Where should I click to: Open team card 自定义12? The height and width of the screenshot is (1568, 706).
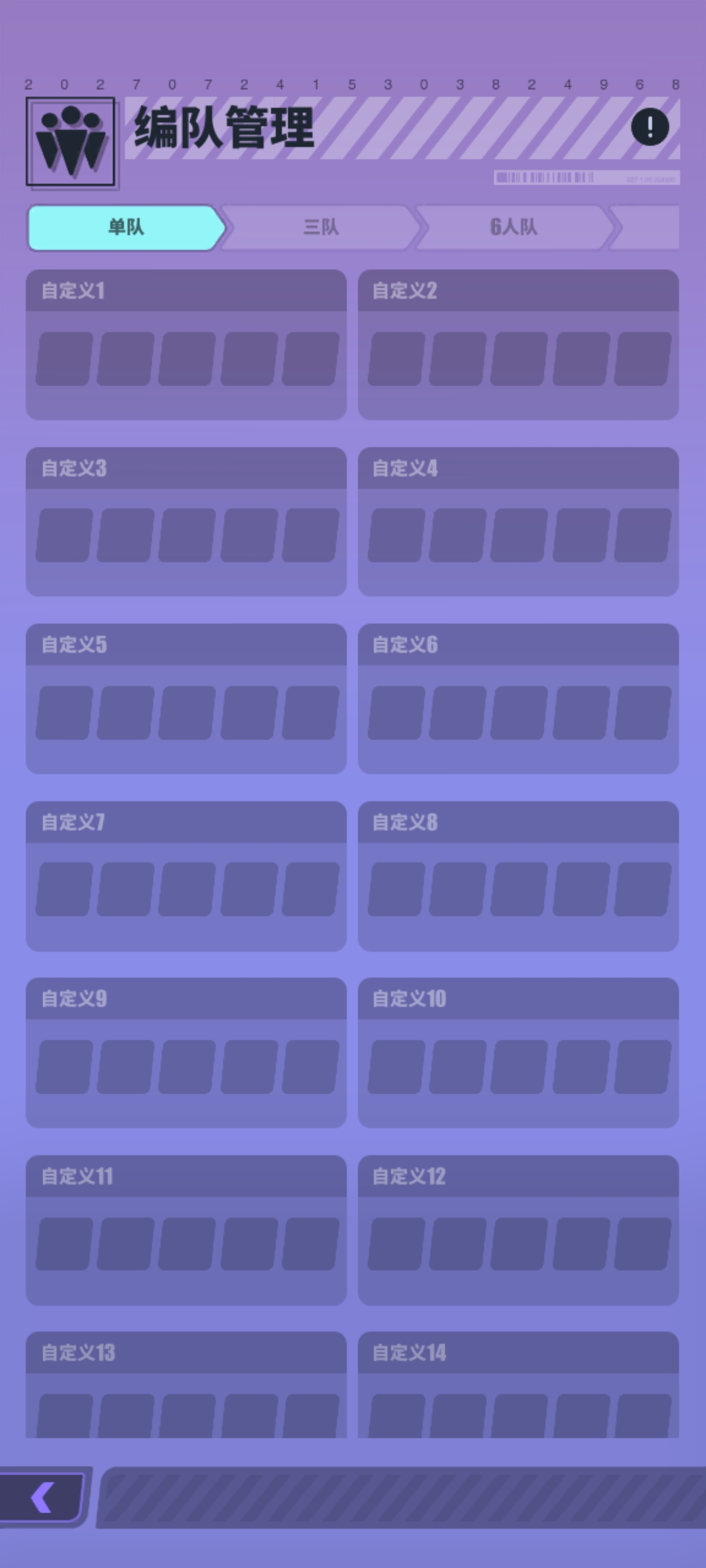(518, 1230)
